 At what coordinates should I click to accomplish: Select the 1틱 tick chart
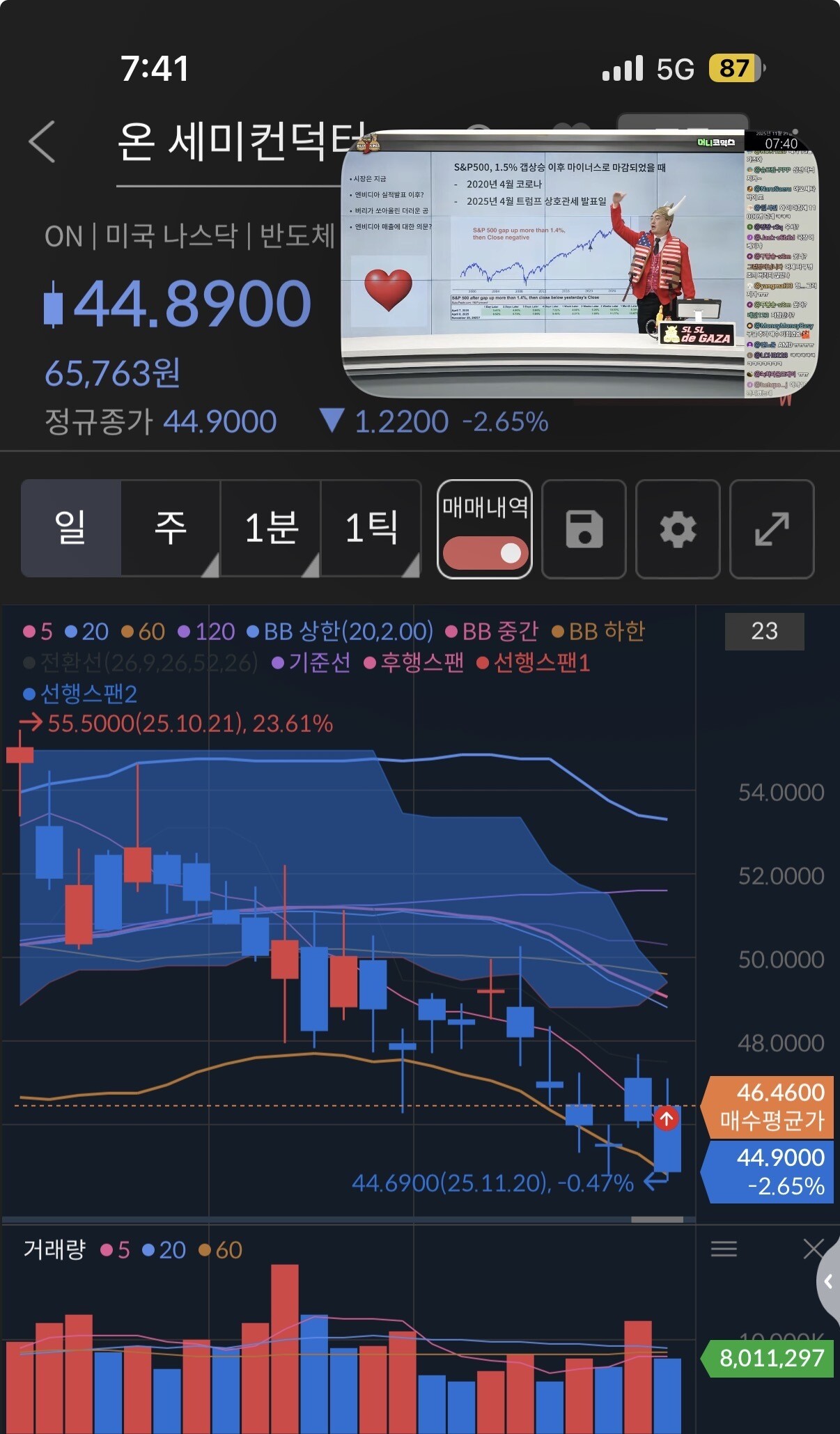371,528
